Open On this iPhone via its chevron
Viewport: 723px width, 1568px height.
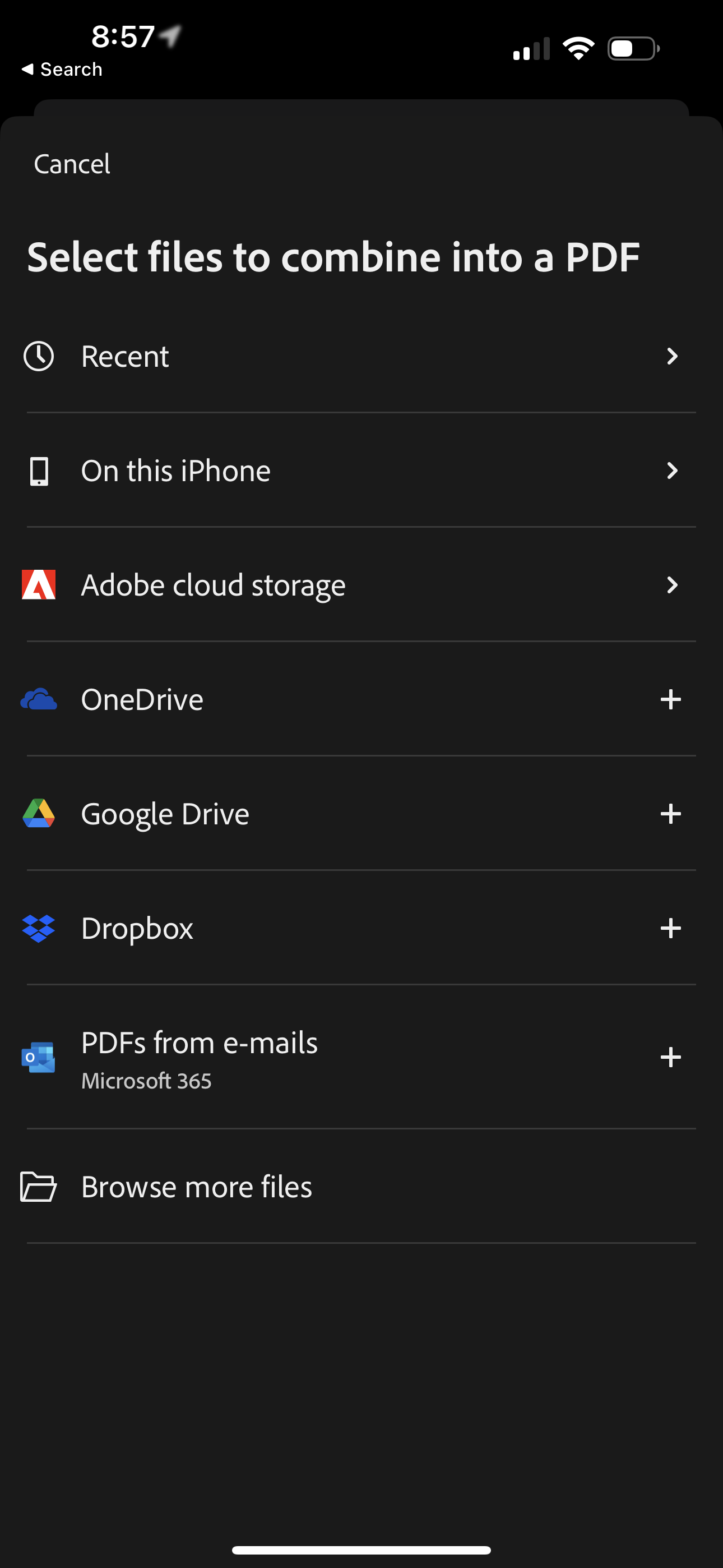pos(671,470)
